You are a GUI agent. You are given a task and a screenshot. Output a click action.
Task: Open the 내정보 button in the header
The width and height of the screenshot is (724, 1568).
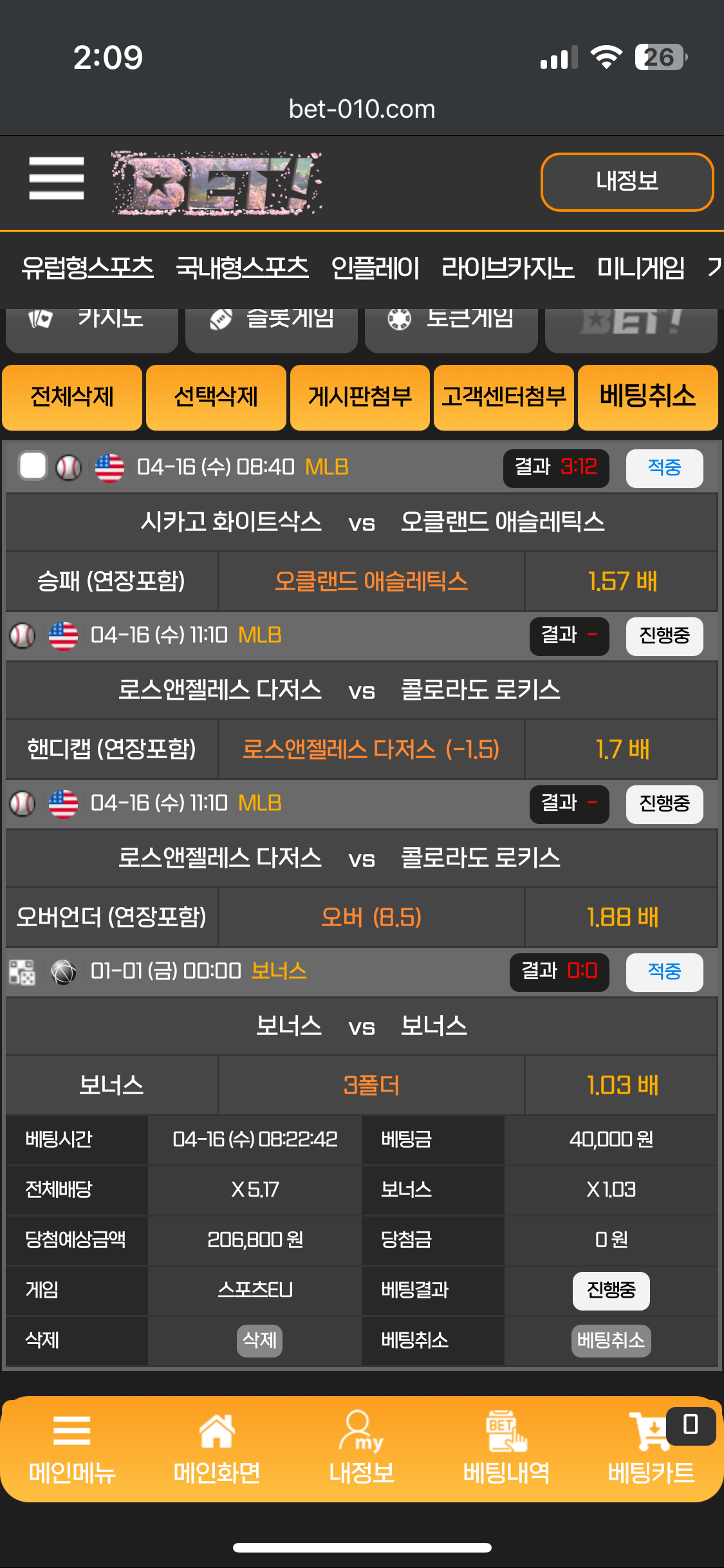click(x=627, y=182)
